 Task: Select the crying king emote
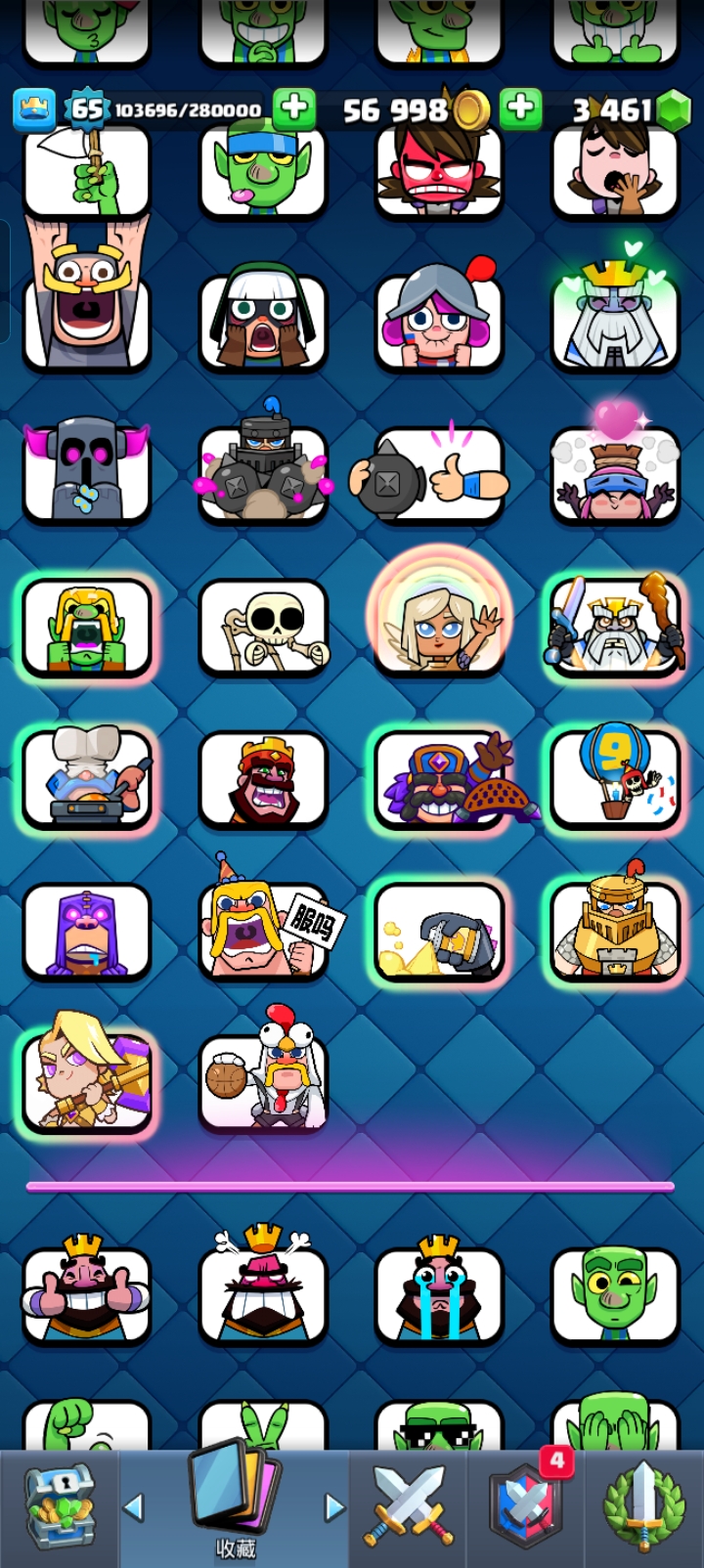(439, 1292)
